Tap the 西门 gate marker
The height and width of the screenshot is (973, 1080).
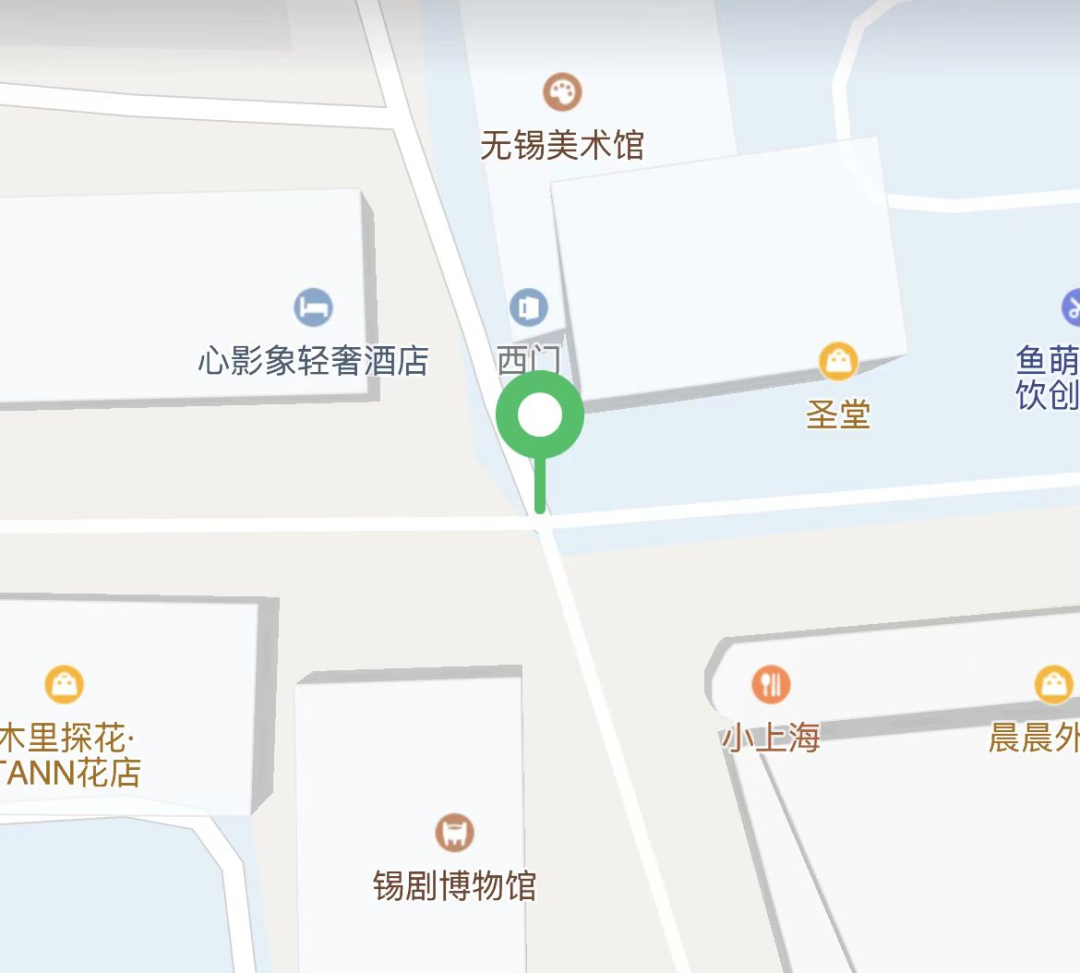(x=529, y=308)
